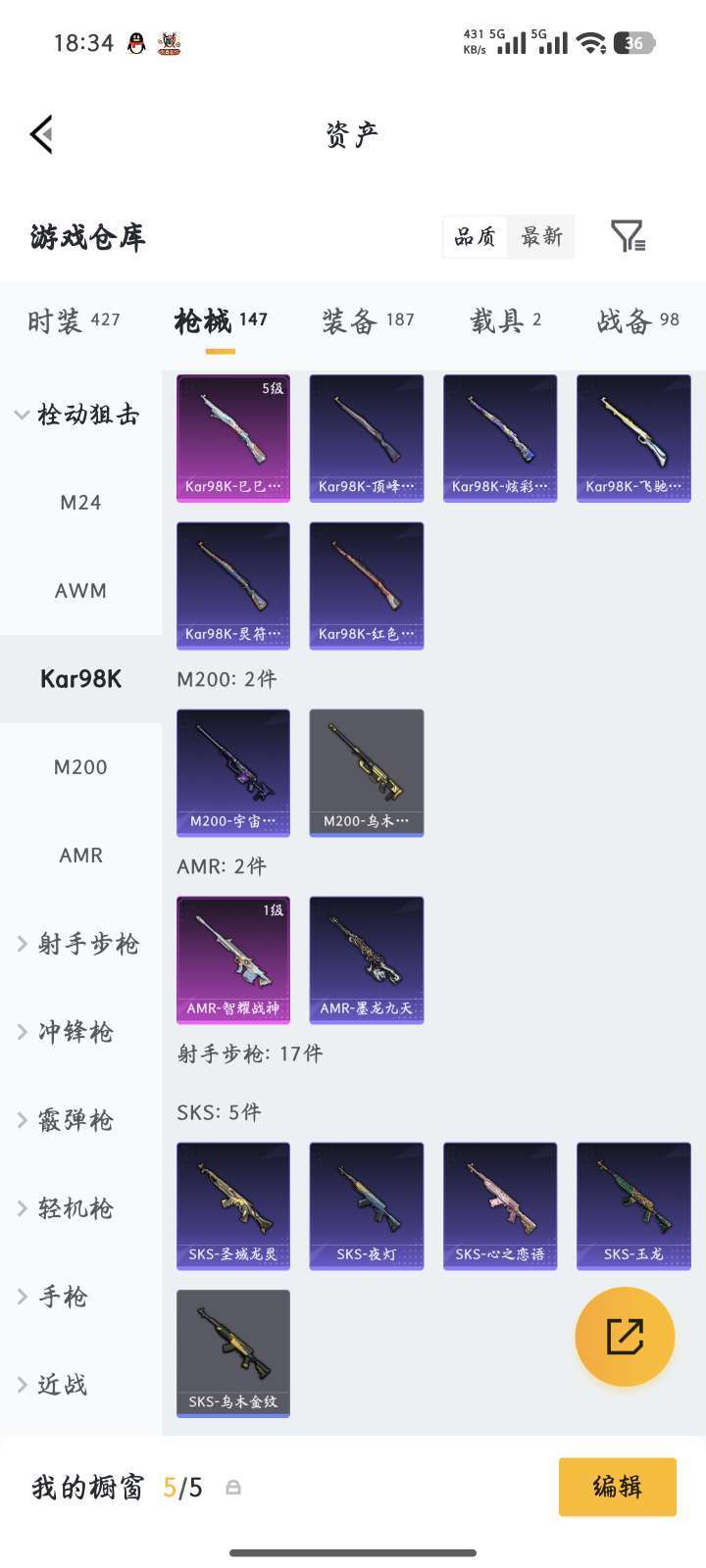Expand the 霰弹枪 category
Screen dimensions: 706x1568
pyautogui.click(x=76, y=1120)
